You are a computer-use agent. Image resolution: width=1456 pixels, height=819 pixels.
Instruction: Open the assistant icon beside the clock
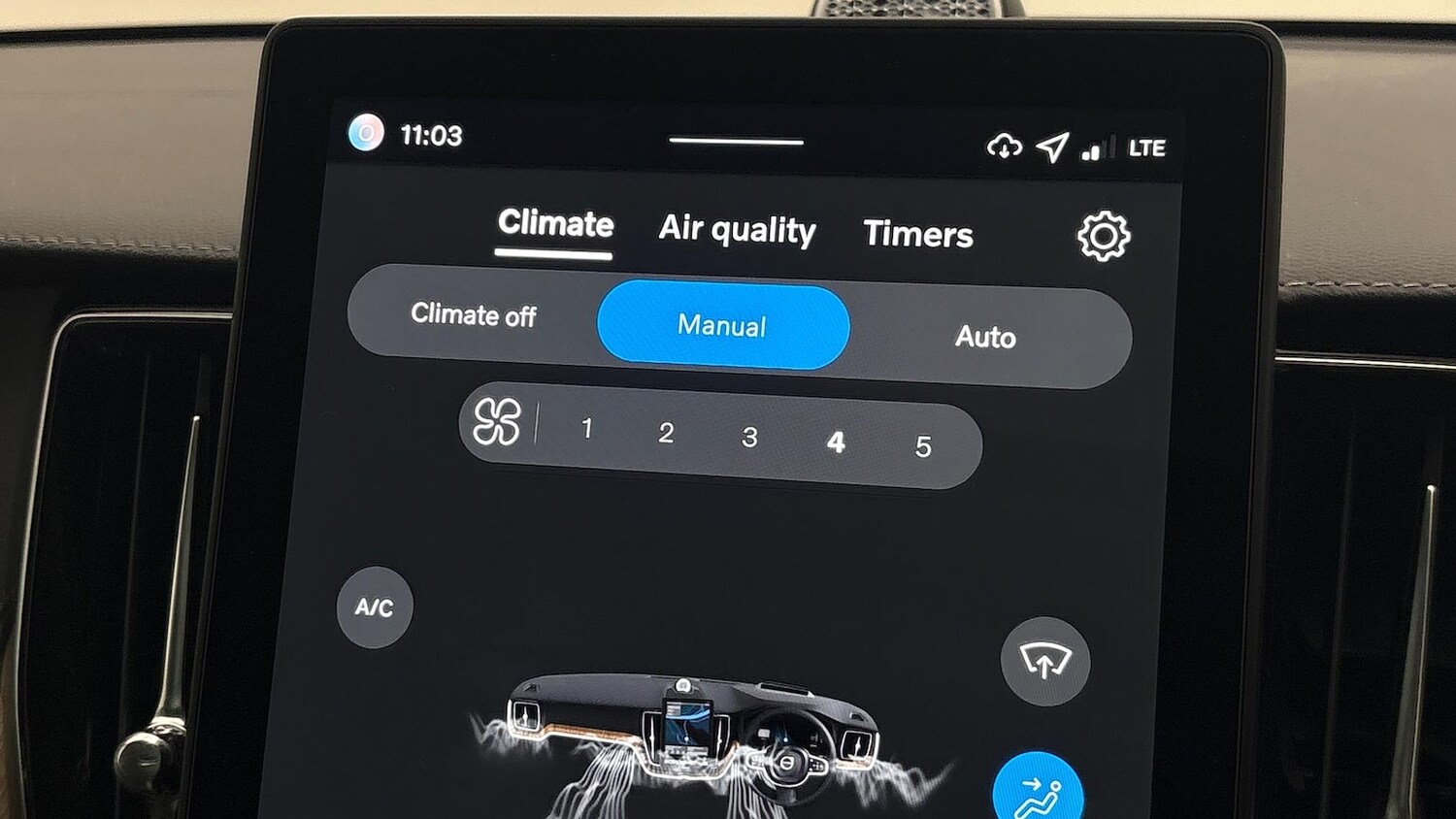366,133
